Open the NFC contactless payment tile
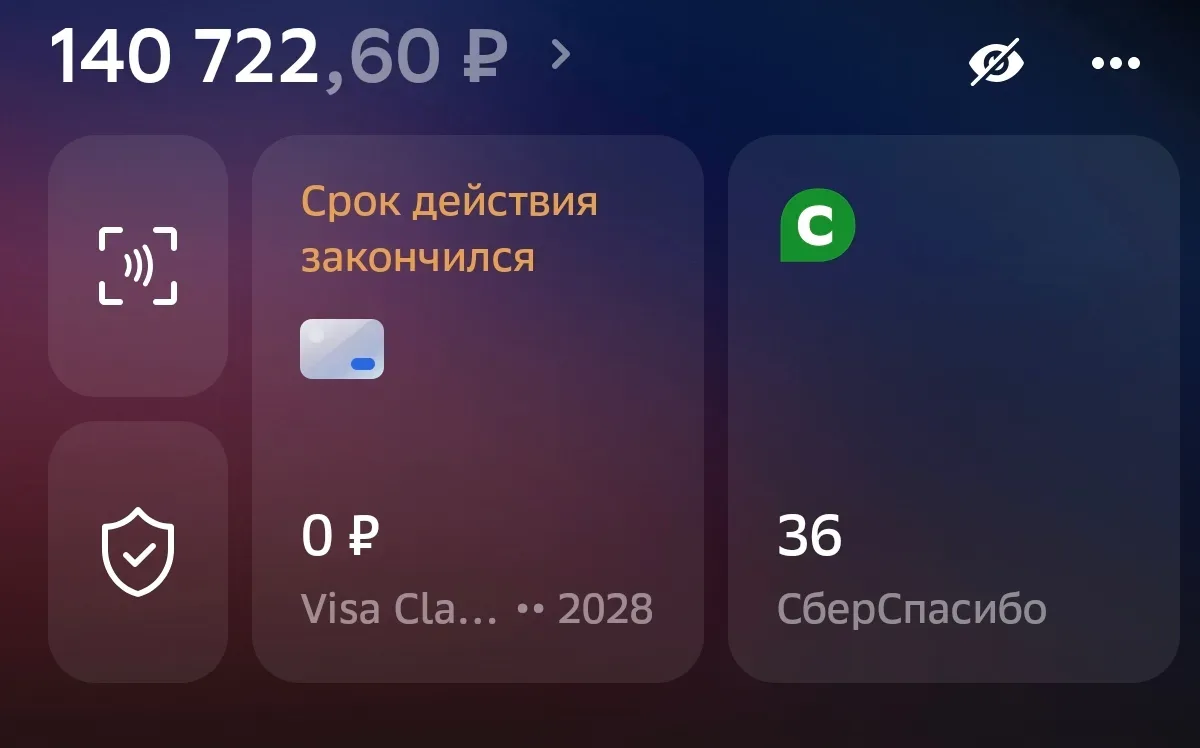Viewport: 1200px width, 748px height. tap(138, 266)
